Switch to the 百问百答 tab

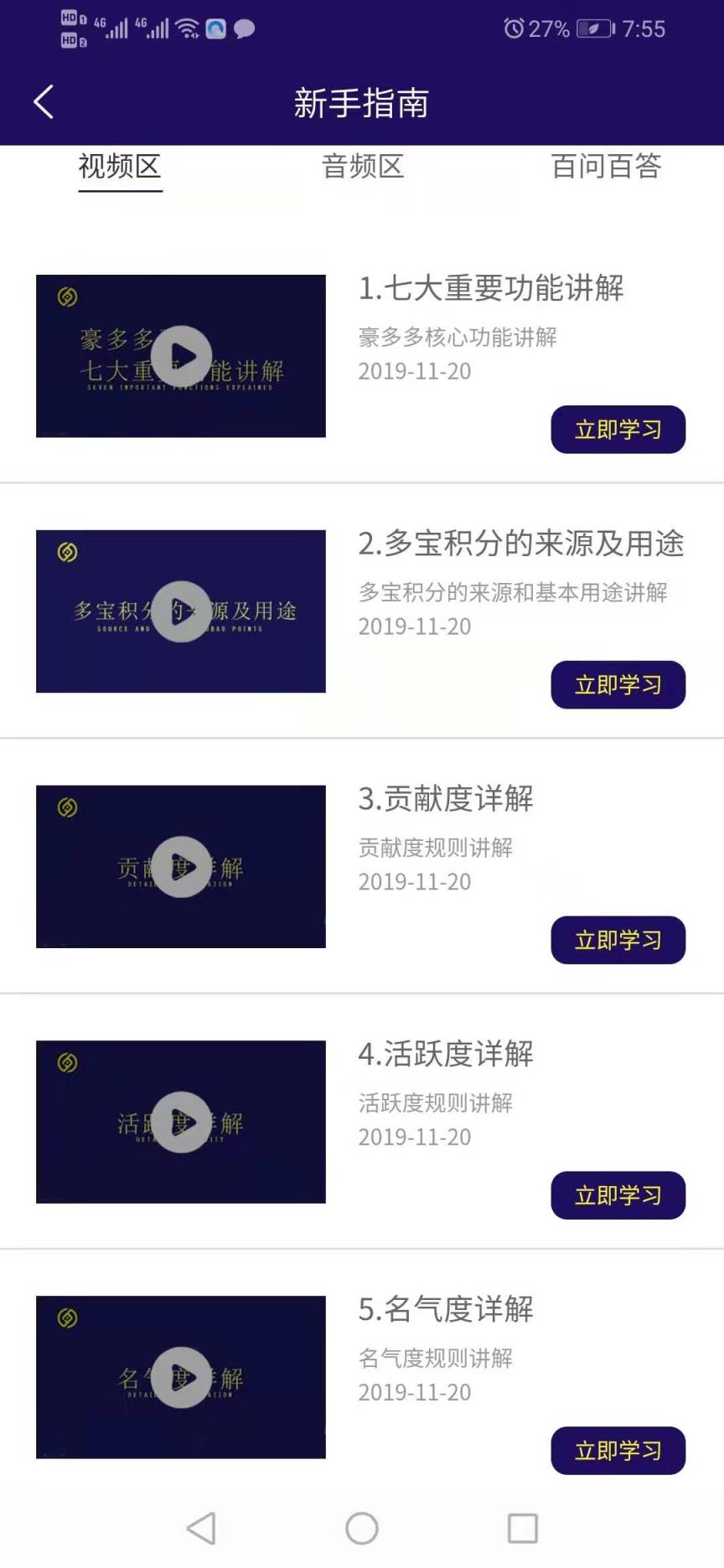click(x=605, y=168)
